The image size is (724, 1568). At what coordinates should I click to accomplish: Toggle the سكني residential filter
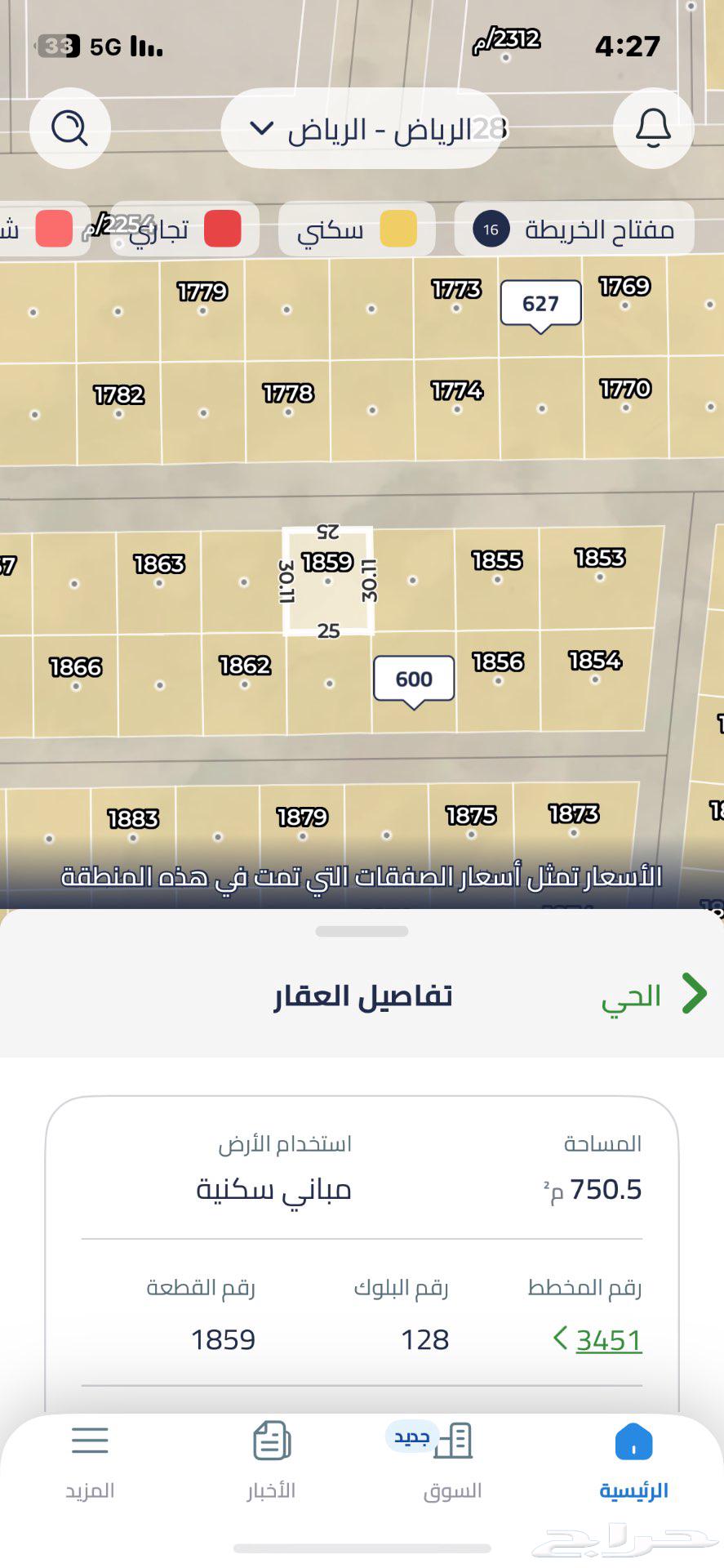tap(356, 229)
